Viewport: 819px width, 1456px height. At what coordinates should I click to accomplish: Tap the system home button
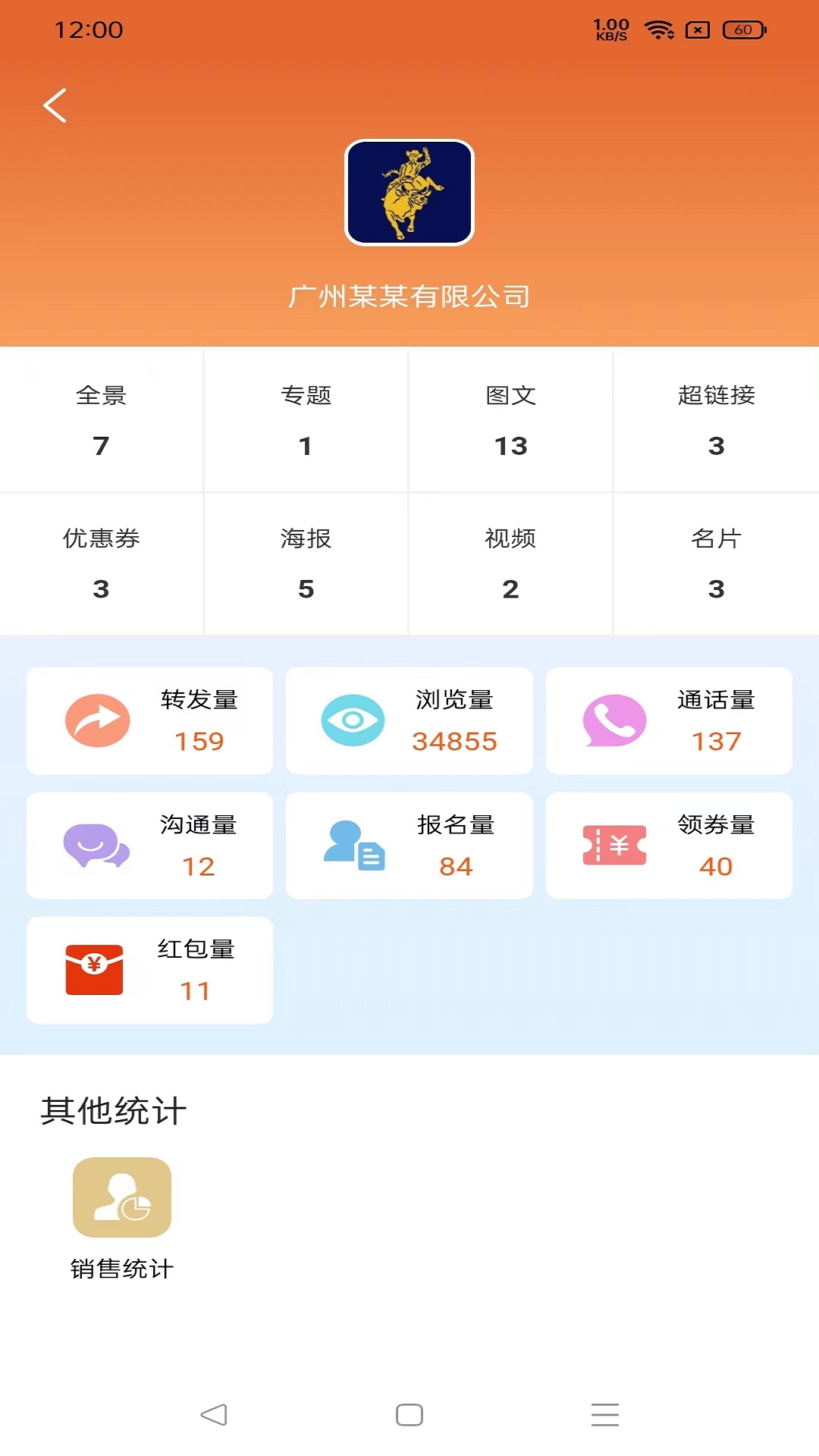pos(409,1414)
